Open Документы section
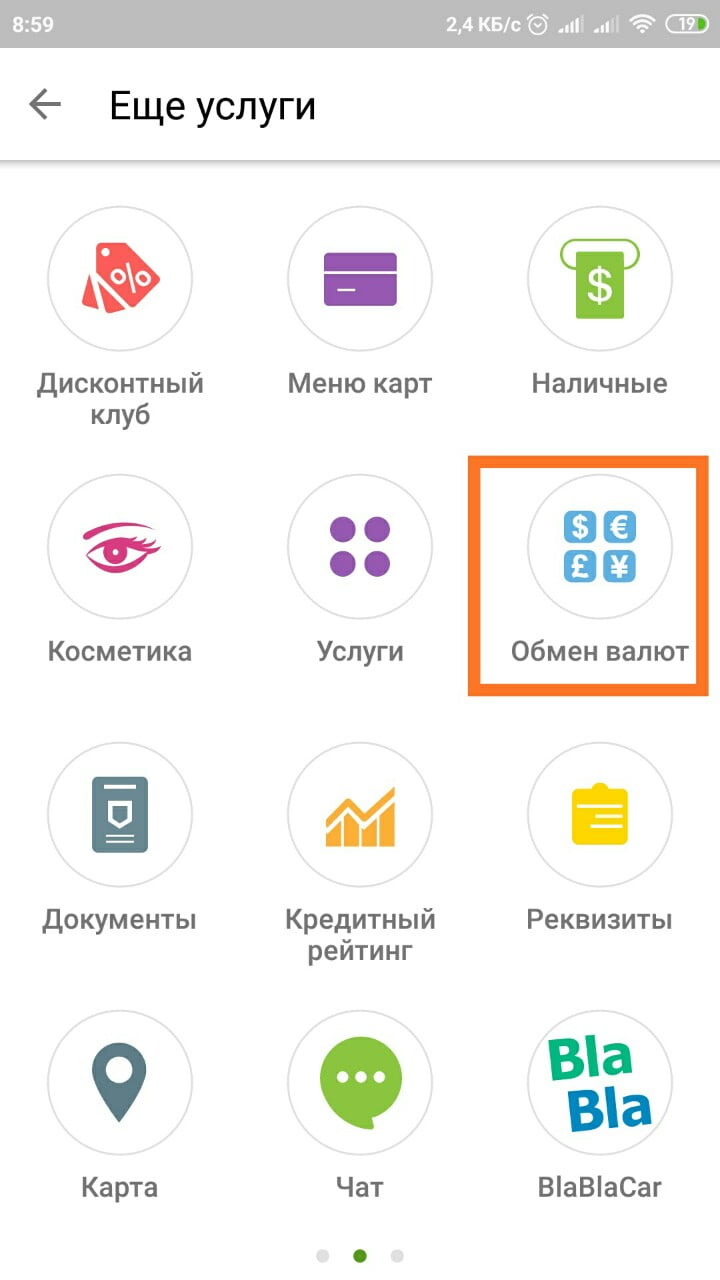Viewport: 720px width, 1280px height. tap(120, 814)
